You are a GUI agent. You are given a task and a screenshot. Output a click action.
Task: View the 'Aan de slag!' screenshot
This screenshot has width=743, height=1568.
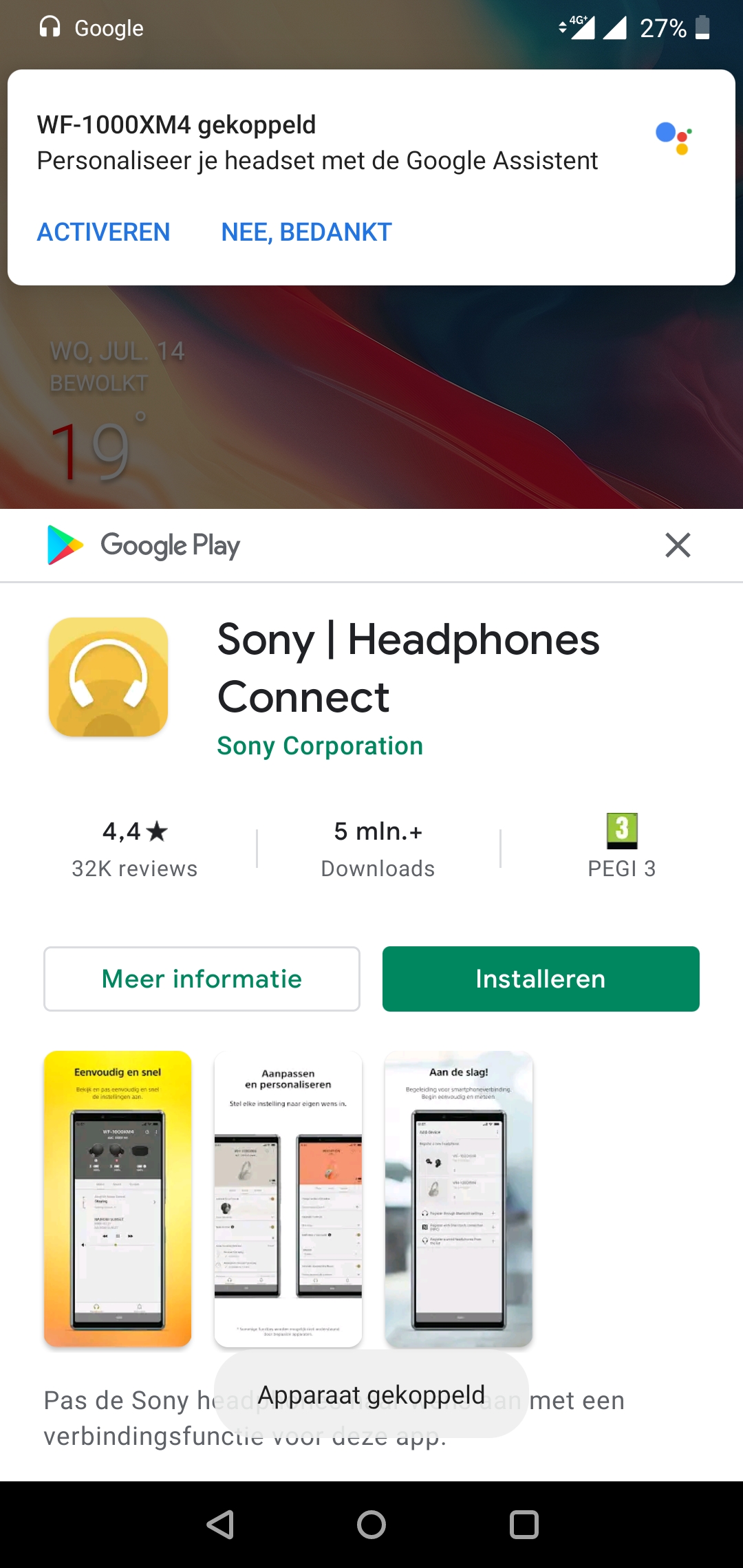pyautogui.click(x=459, y=1199)
